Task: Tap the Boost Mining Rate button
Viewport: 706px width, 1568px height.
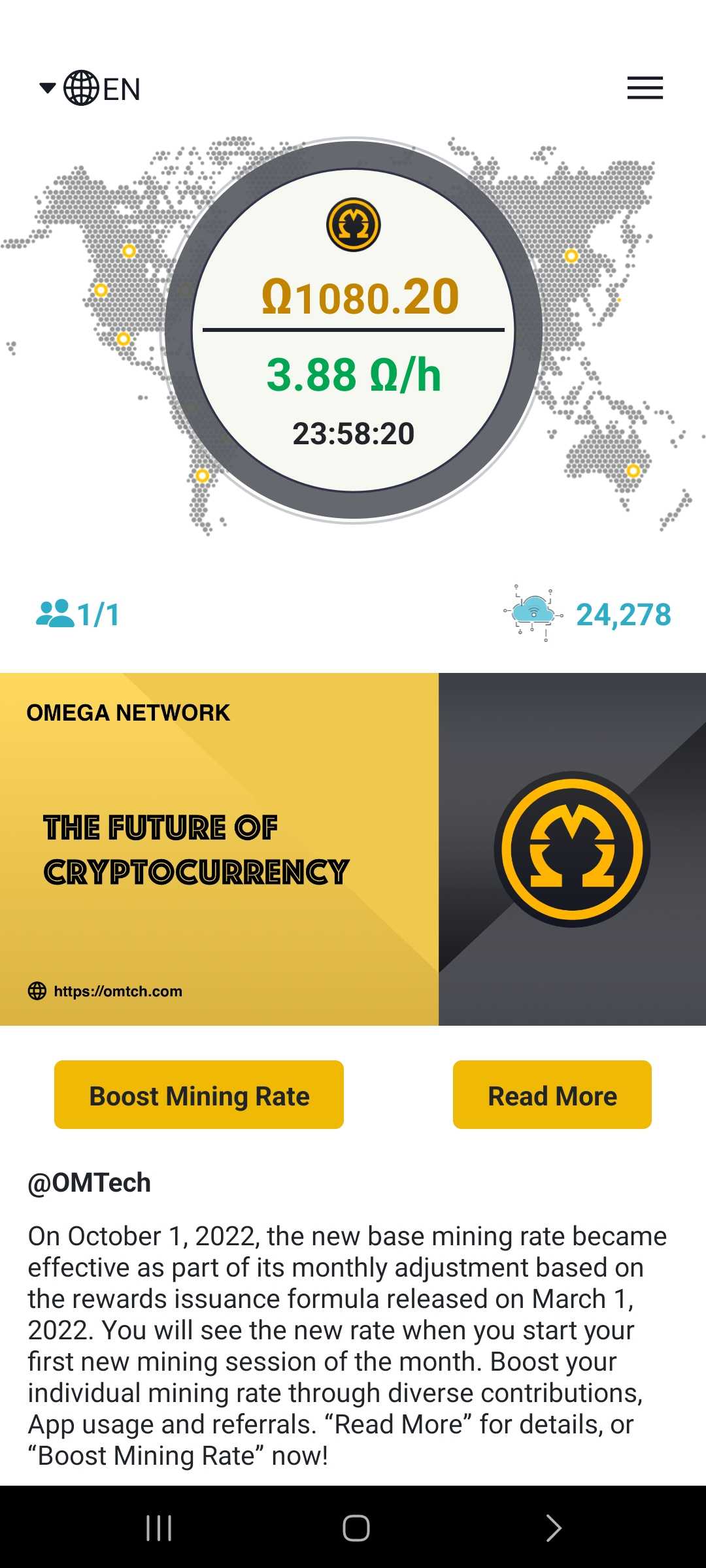Action: pyautogui.click(x=199, y=1095)
